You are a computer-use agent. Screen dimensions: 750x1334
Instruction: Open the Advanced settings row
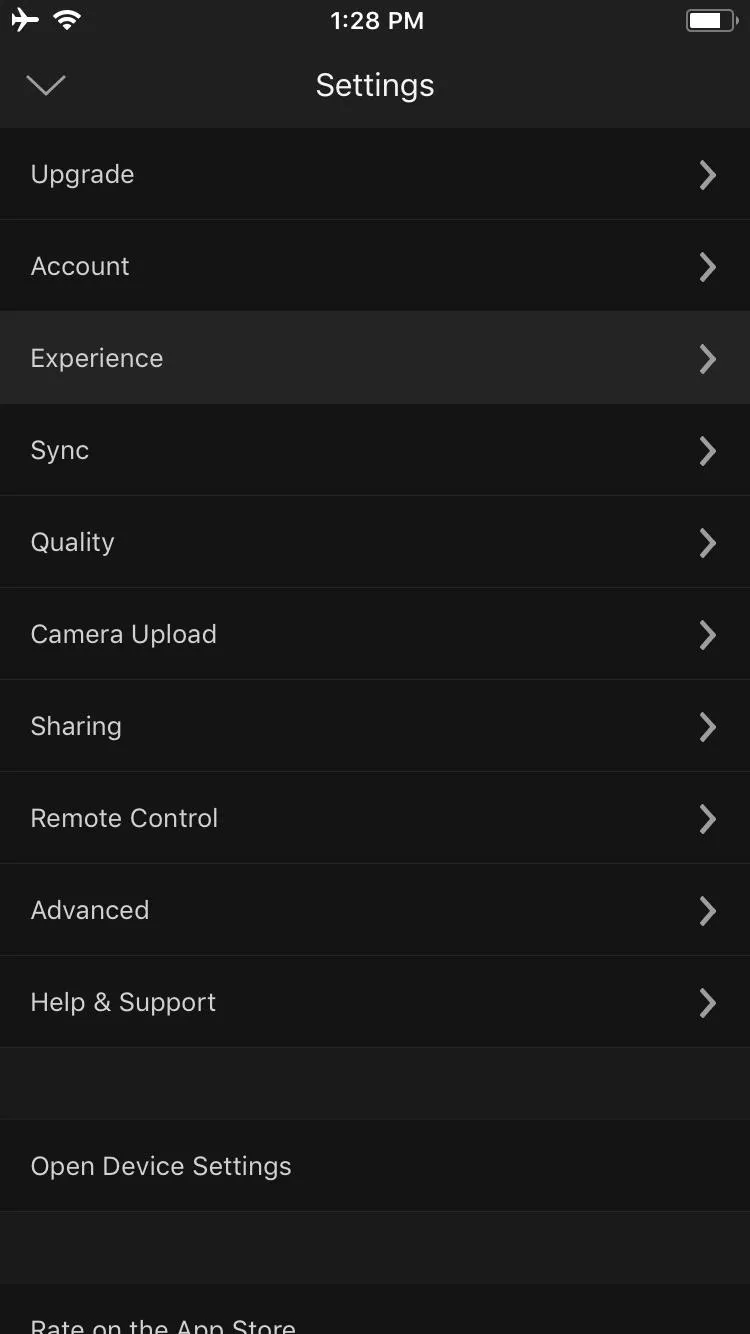[x=375, y=910]
